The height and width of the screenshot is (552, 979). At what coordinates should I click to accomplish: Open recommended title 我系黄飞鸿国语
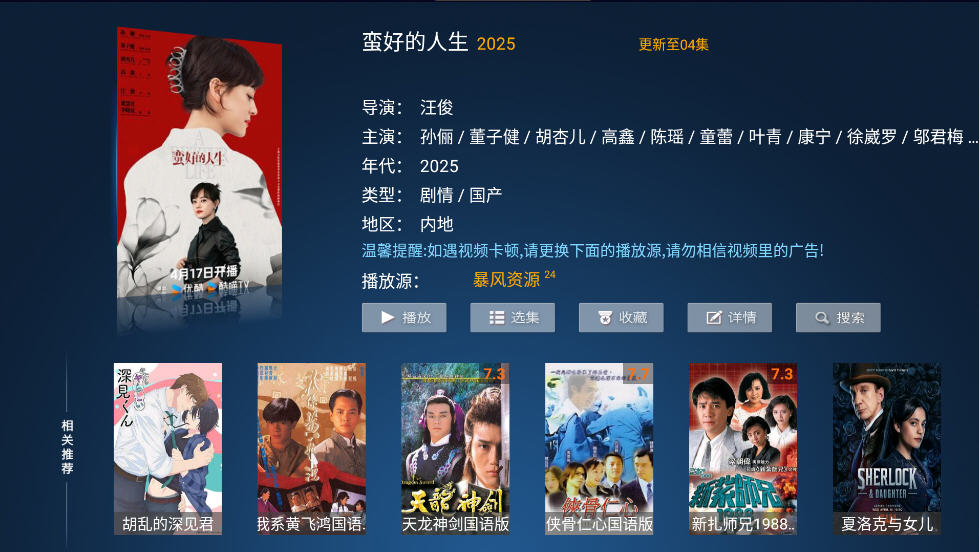pyautogui.click(x=312, y=449)
